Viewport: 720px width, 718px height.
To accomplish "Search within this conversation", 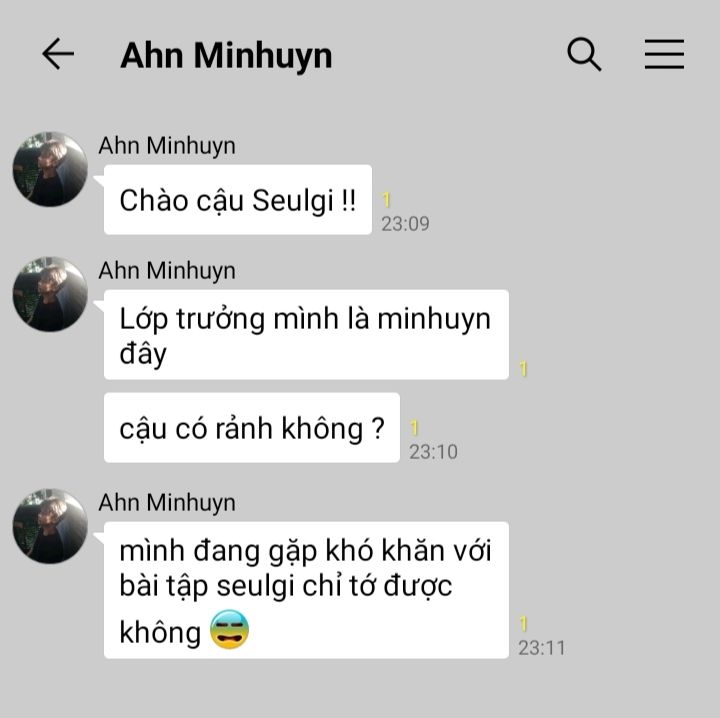I will (x=584, y=54).
